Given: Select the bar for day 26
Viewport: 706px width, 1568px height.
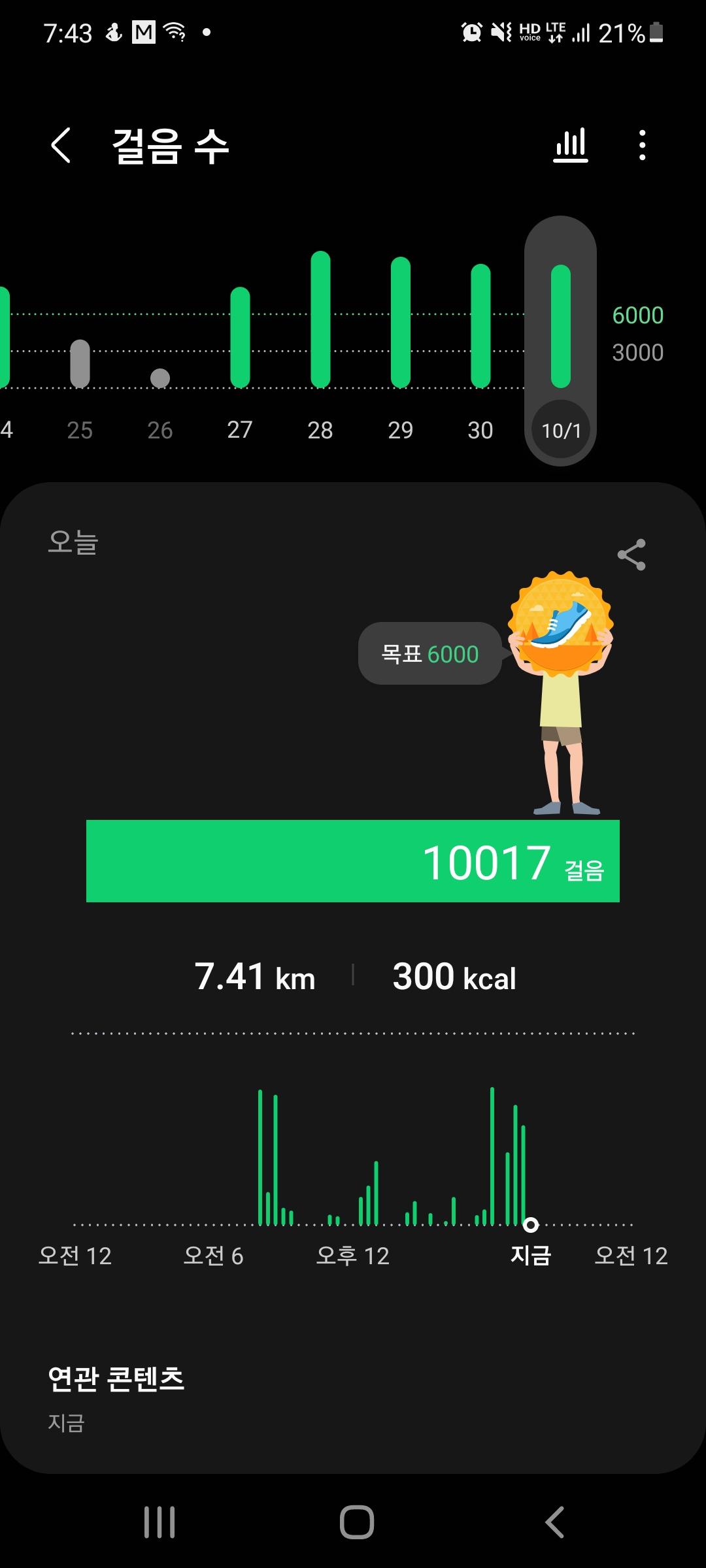Looking at the screenshot, I should 160,378.
